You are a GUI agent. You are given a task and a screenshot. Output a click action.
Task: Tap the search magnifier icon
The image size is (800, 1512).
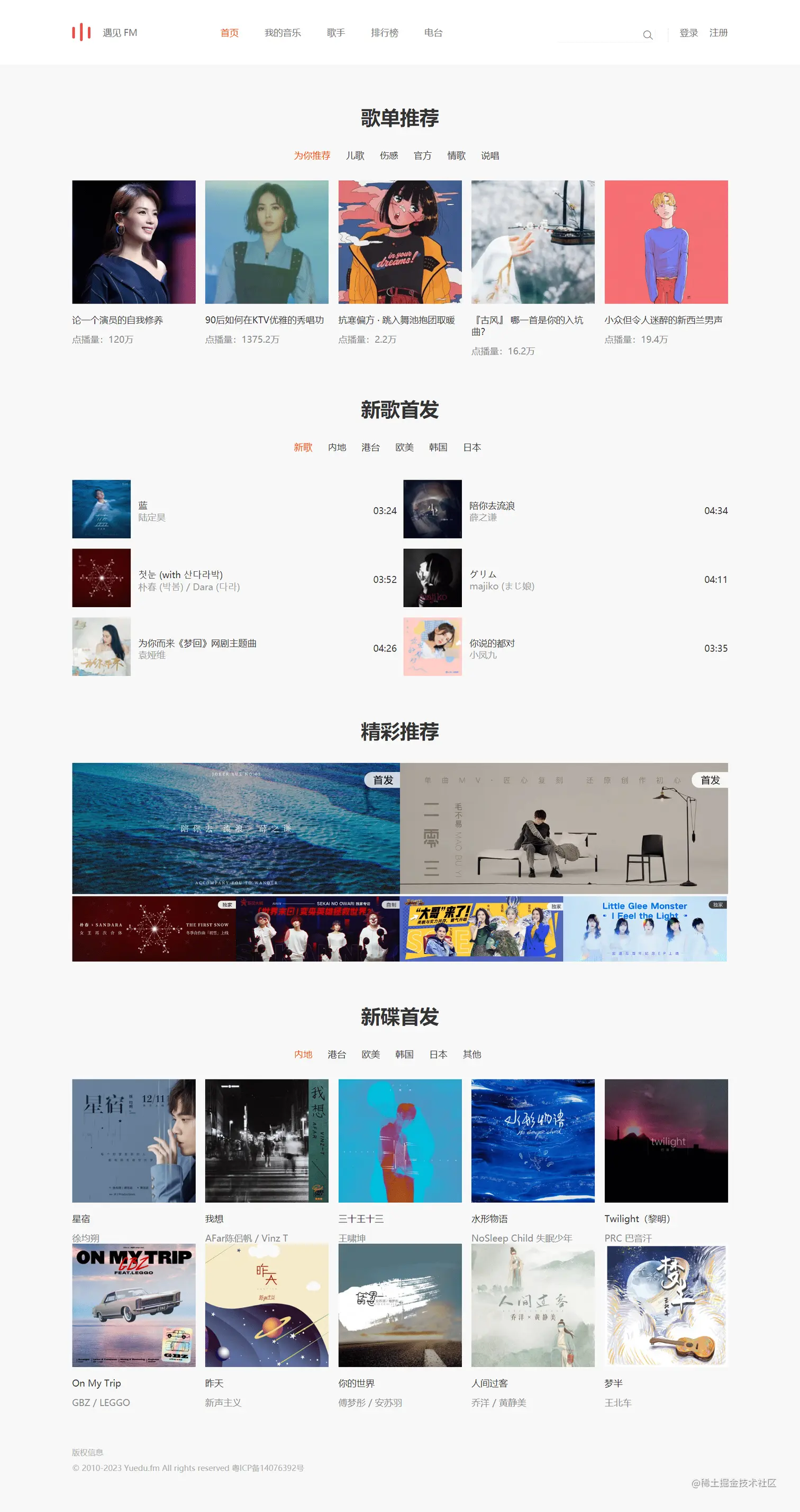tap(647, 34)
